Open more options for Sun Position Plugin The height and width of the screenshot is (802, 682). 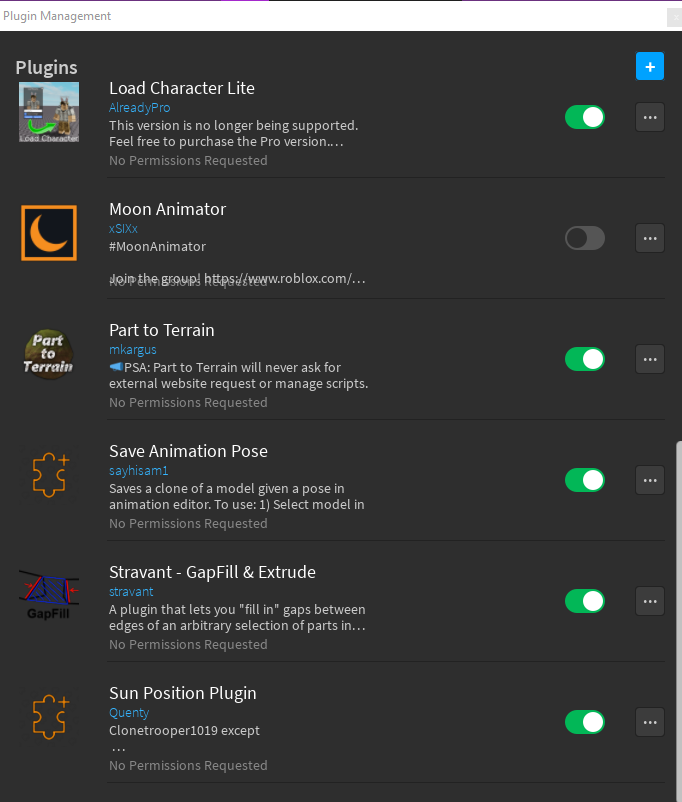(x=650, y=722)
